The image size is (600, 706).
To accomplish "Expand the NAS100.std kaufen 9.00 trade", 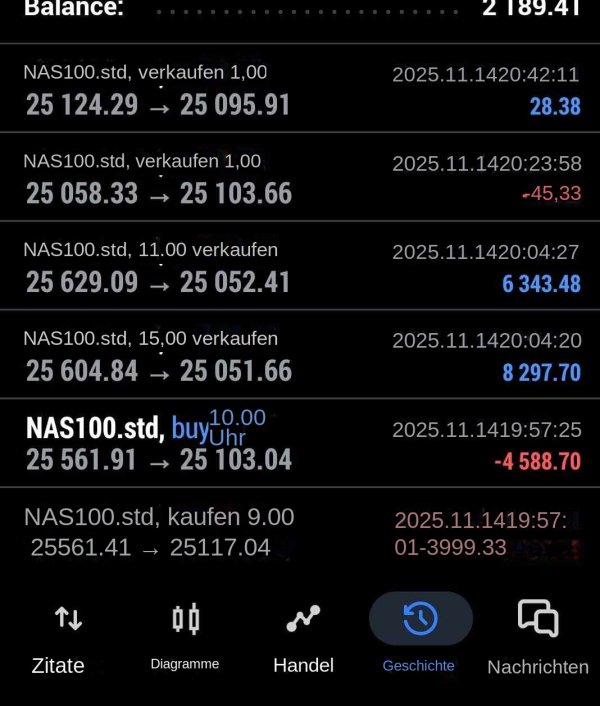I will (x=300, y=532).
